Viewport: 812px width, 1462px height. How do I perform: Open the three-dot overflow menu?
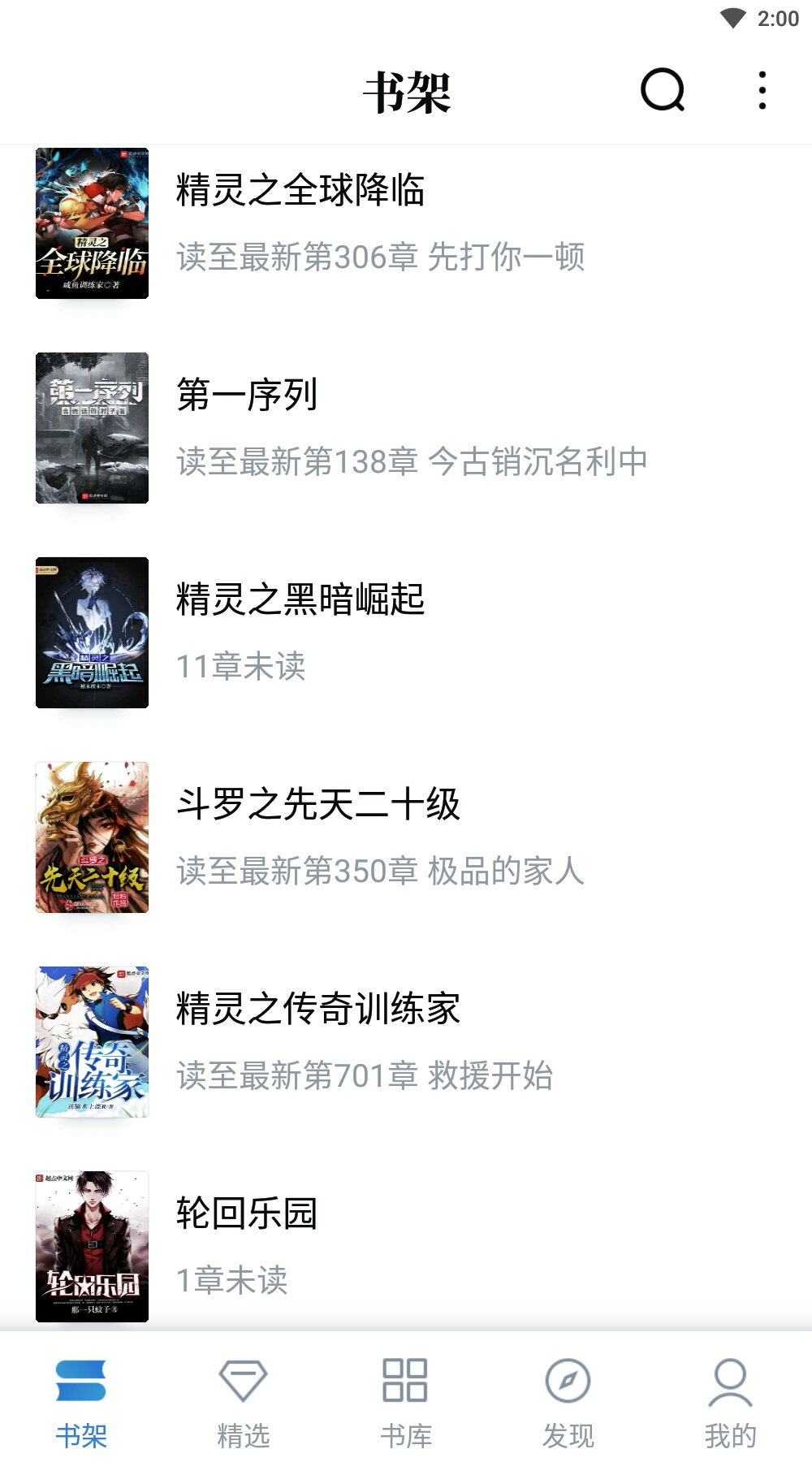762,90
